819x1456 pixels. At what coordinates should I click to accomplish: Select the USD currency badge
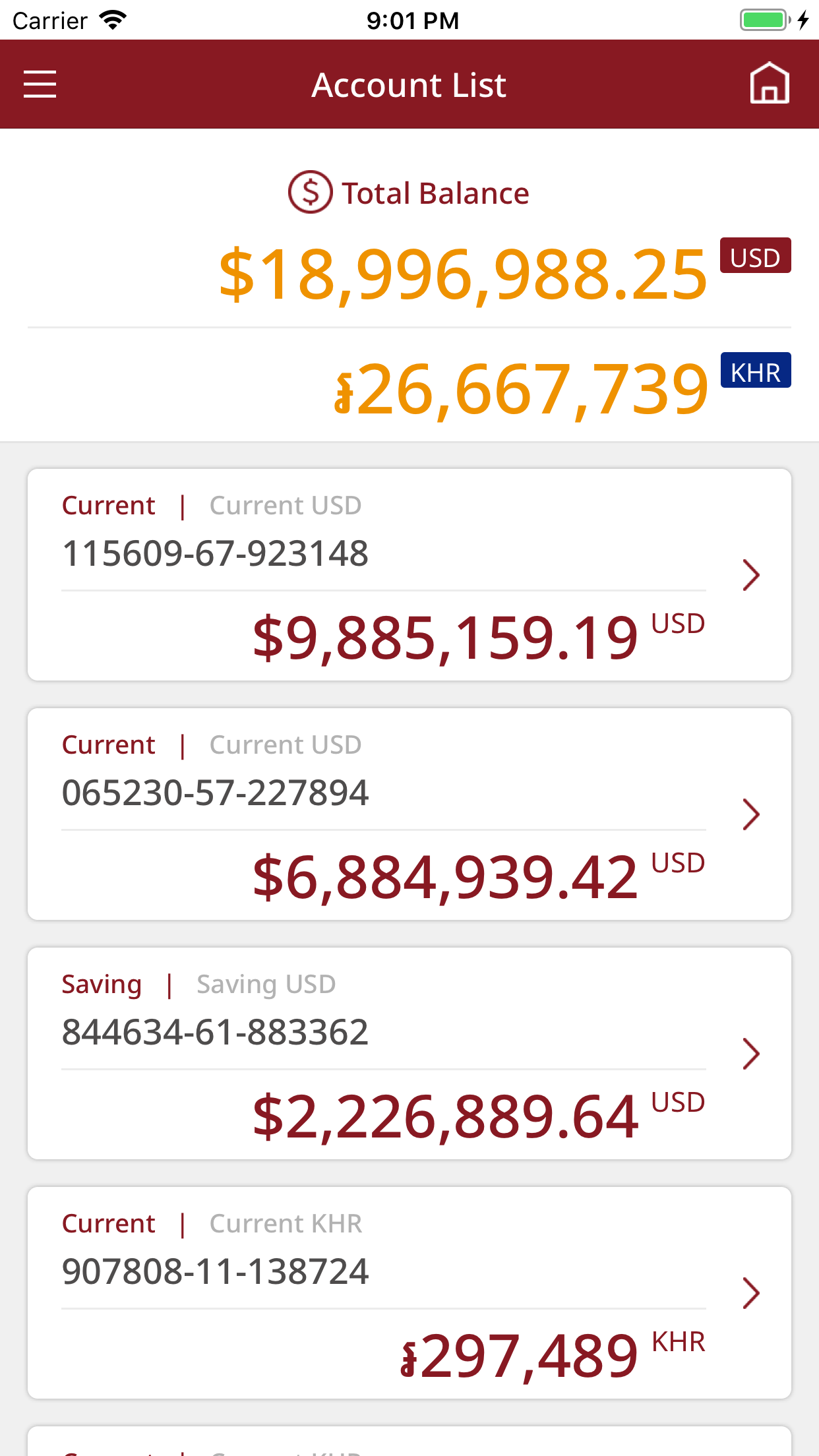[x=756, y=257]
